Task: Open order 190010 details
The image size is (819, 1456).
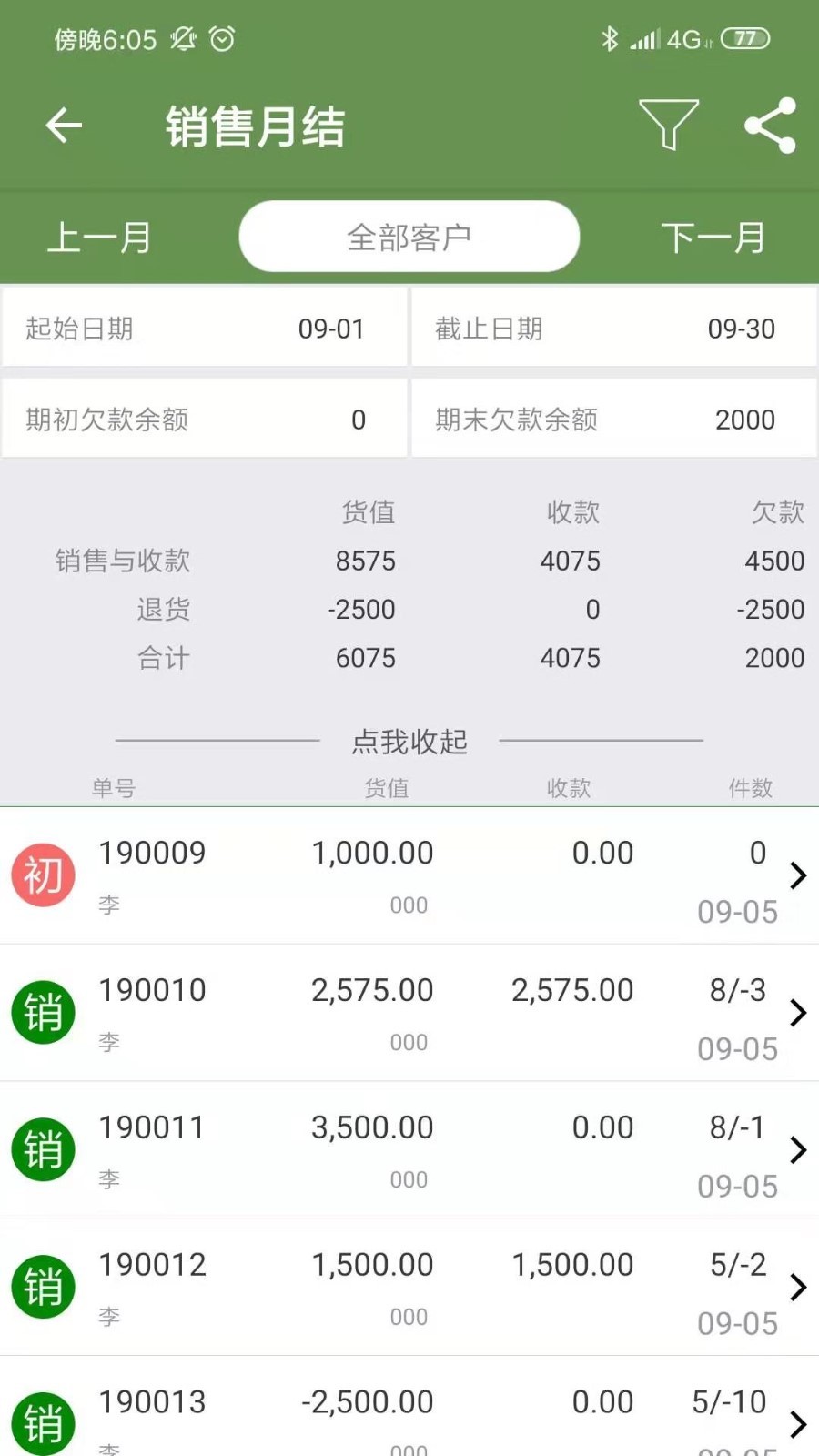Action: click(x=409, y=1013)
